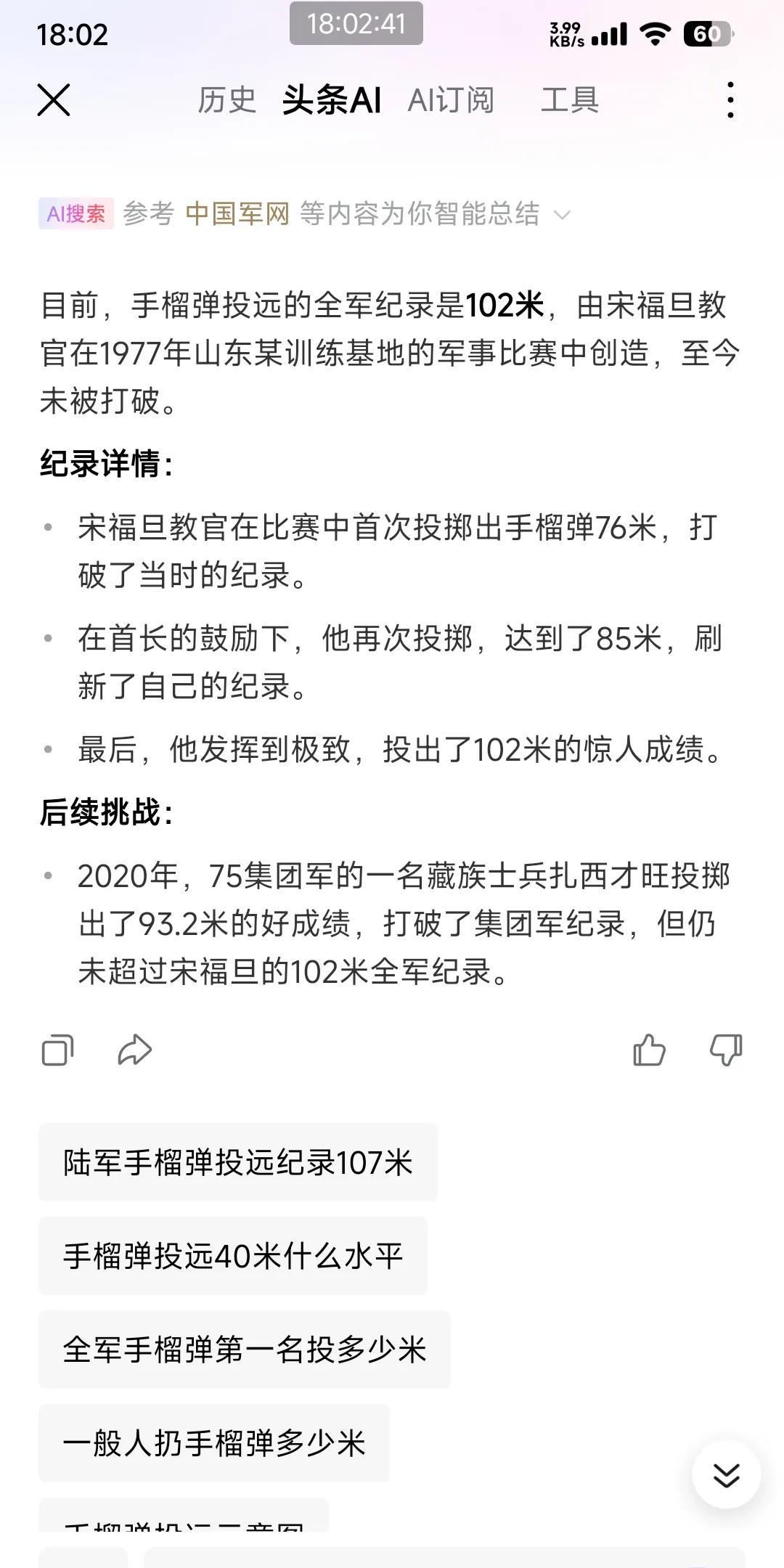Expand the 中国军网 reference sources
Viewport: 784px width, 1568px height.
[562, 214]
